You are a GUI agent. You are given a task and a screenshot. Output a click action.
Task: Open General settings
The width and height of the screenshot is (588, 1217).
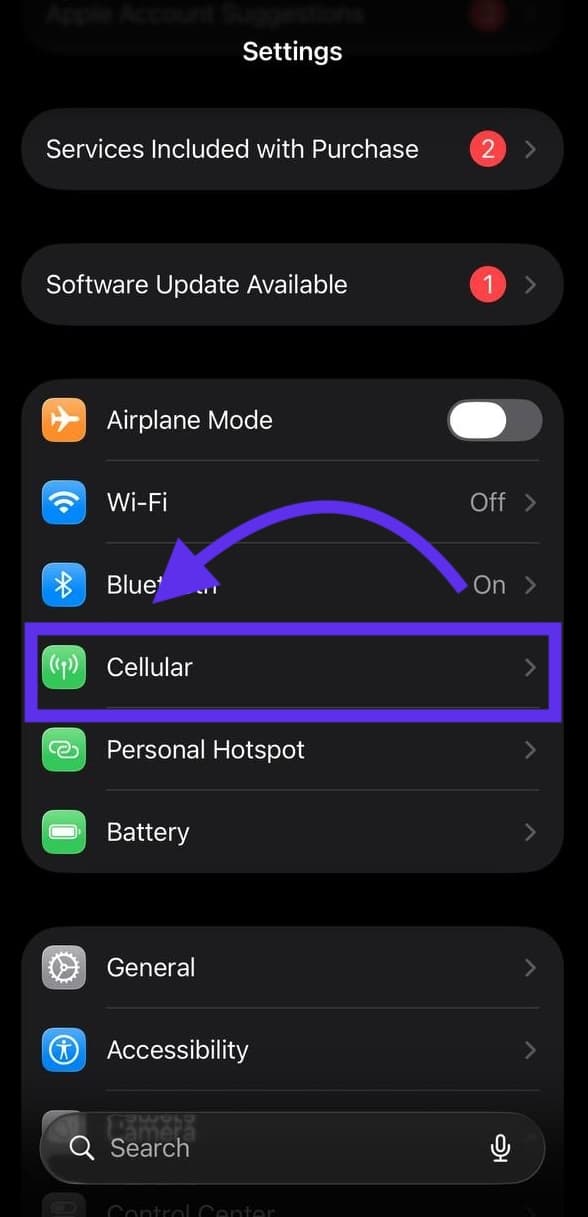[292, 968]
